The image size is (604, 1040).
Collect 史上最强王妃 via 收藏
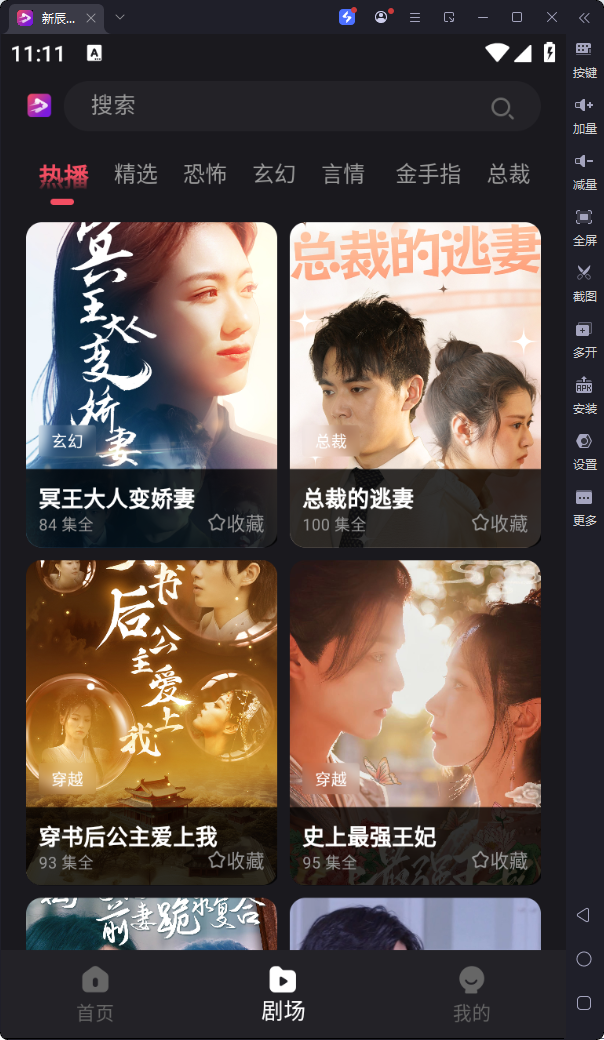click(x=499, y=861)
